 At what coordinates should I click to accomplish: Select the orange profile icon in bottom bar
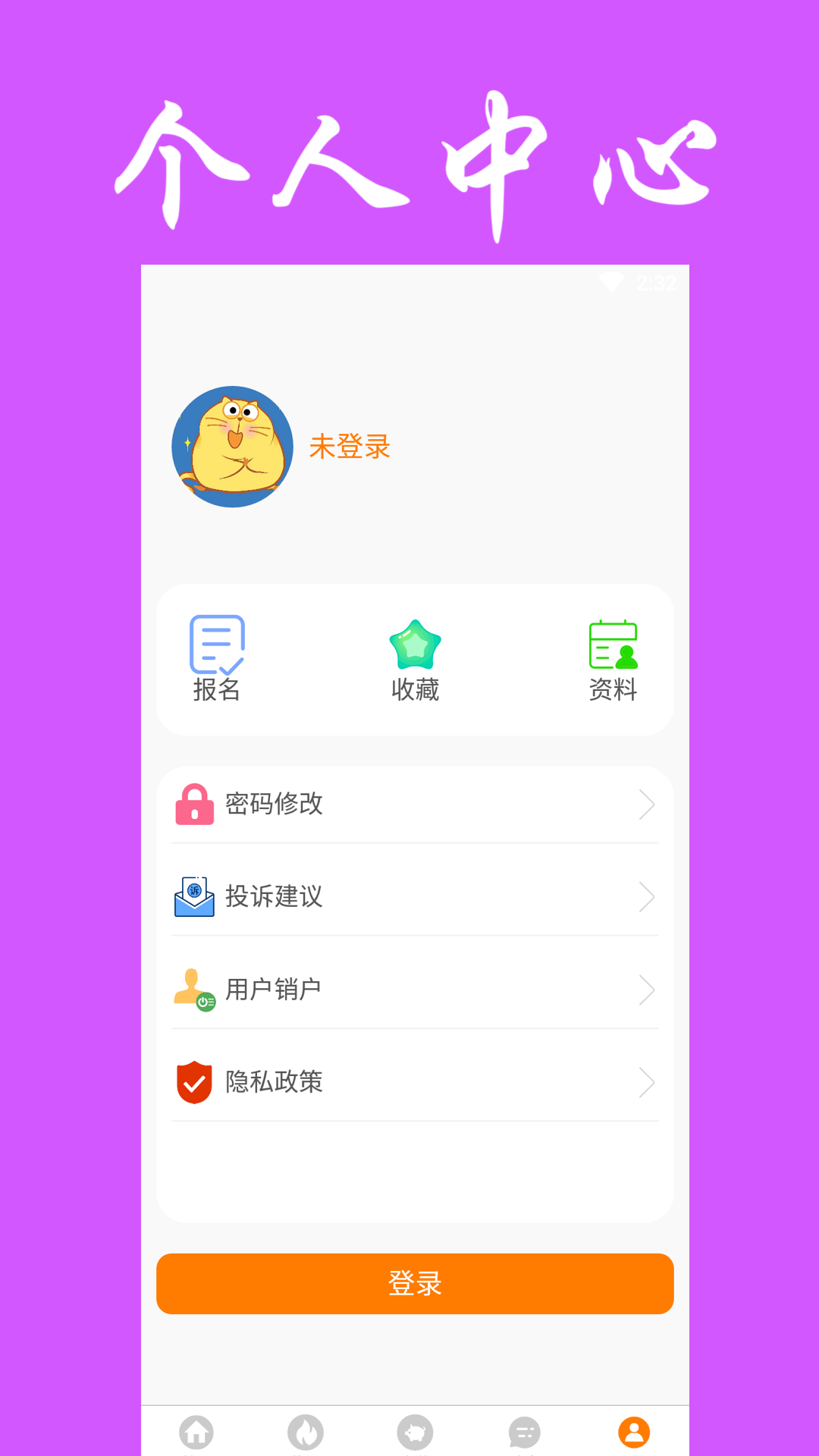point(633,1432)
